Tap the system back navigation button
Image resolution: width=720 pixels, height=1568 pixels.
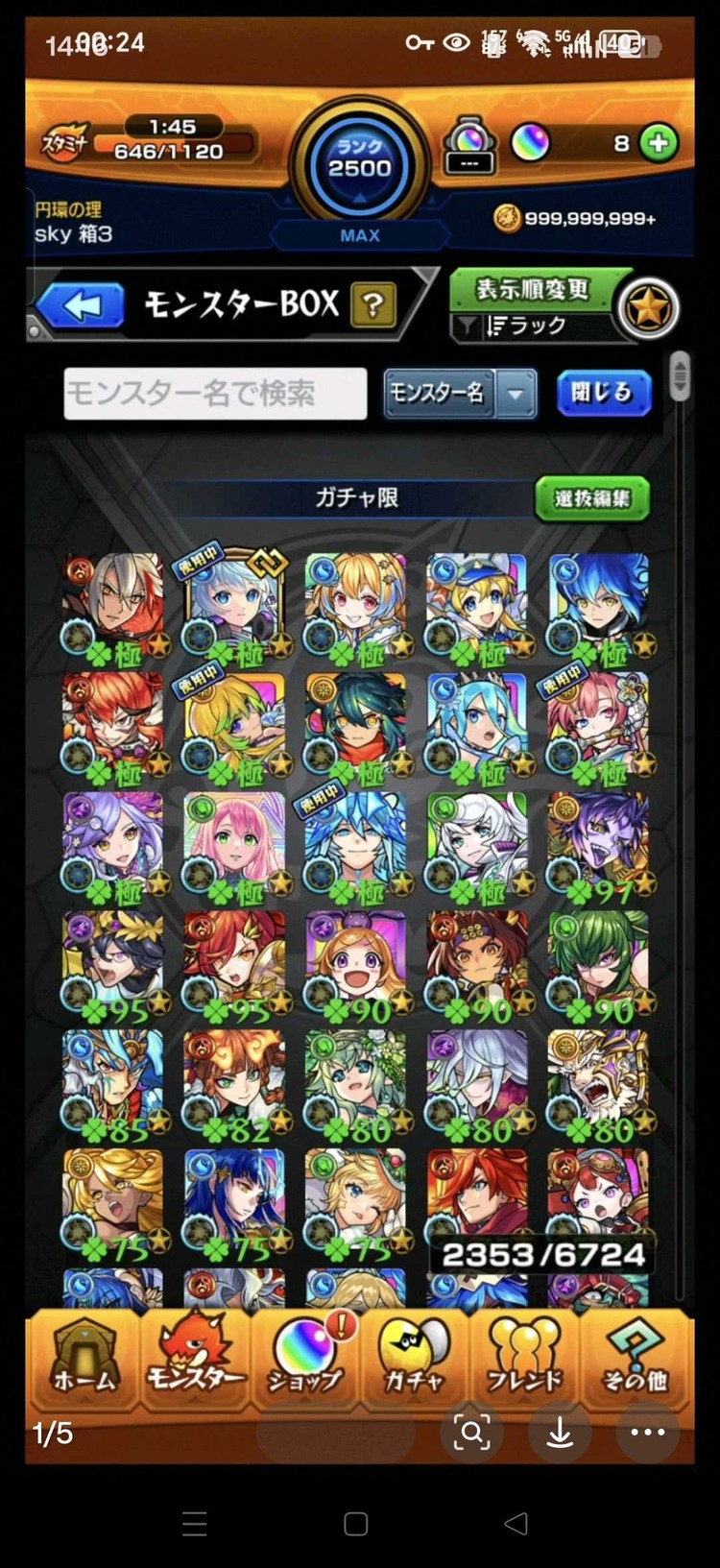[x=516, y=1524]
